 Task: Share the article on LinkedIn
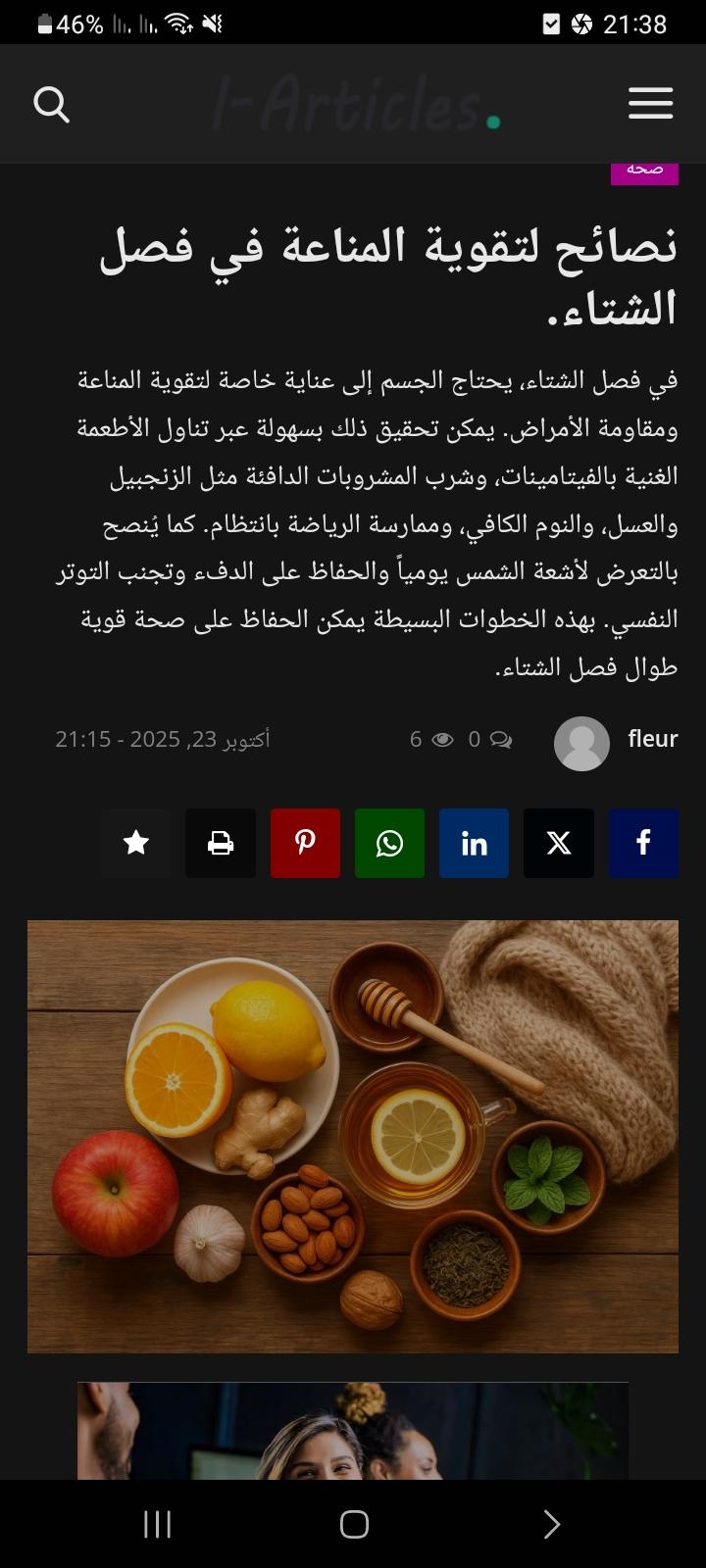(x=475, y=843)
